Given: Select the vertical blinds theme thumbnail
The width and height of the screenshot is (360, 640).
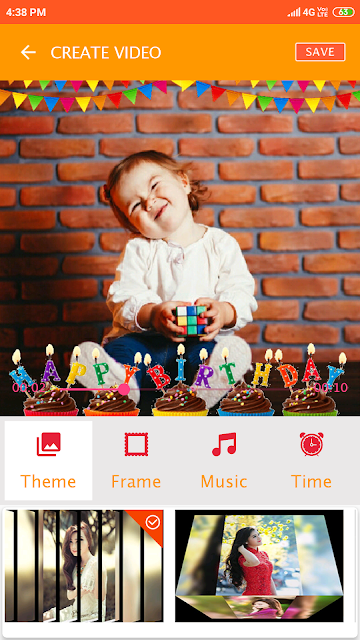Looking at the screenshot, I should tap(84, 566).
